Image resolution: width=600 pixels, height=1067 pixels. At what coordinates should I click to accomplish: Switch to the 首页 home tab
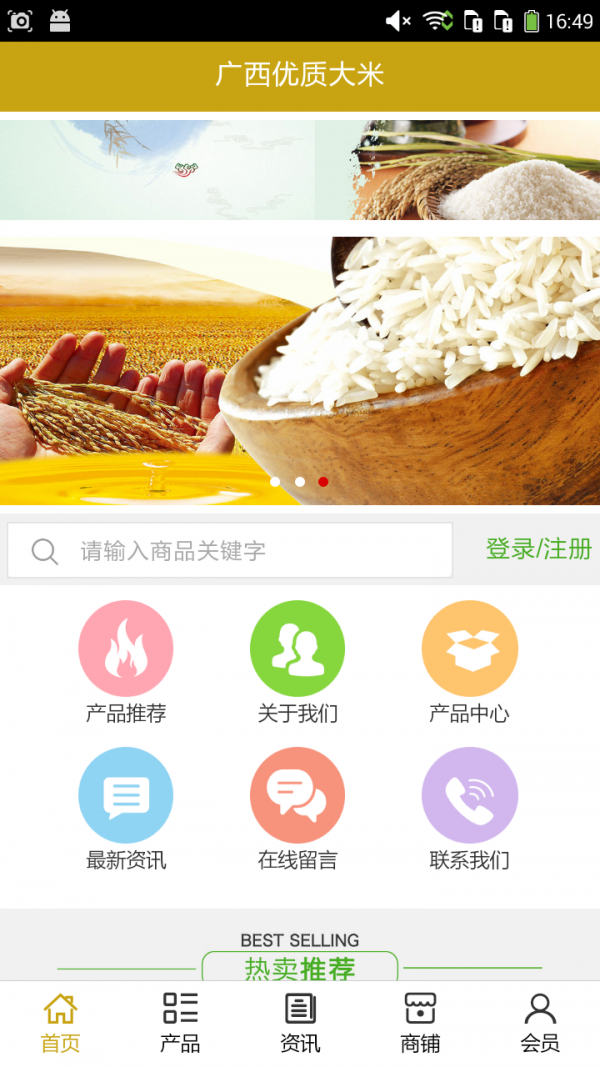pos(60,1023)
